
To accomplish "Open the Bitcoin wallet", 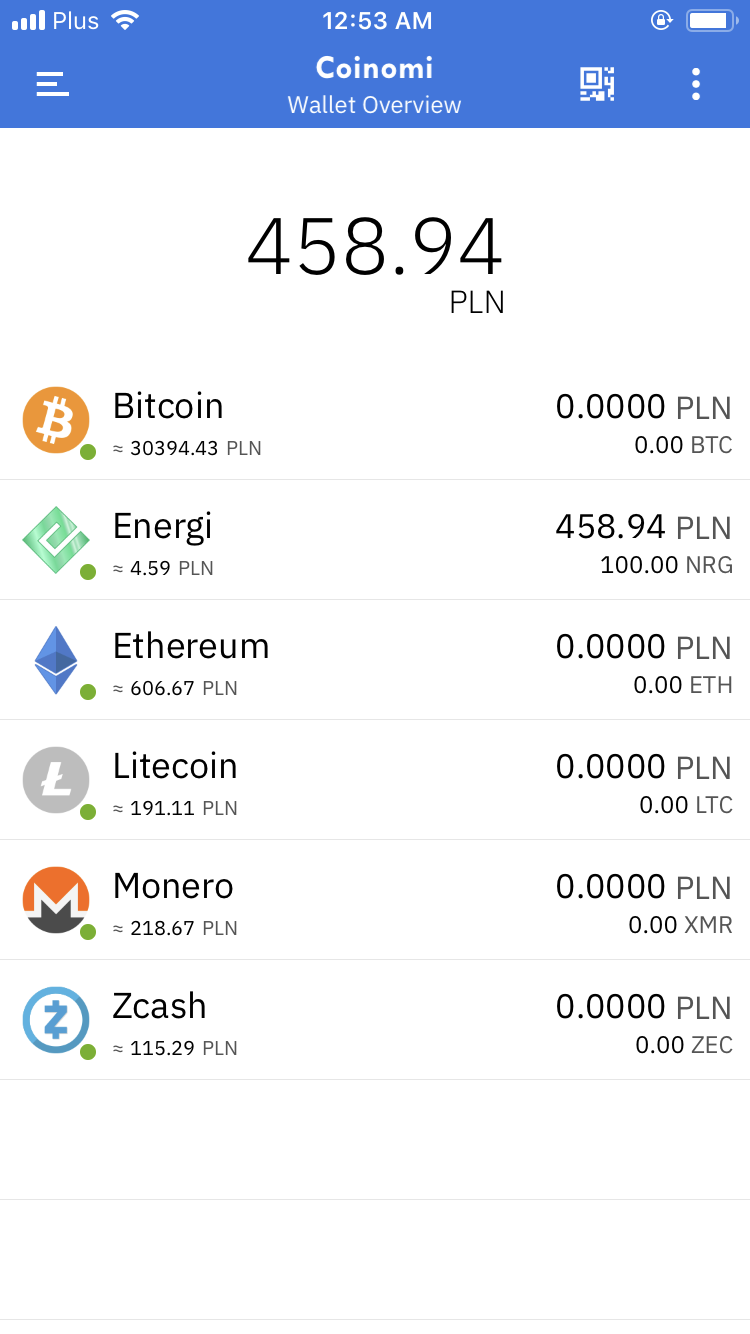I will tap(375, 420).
